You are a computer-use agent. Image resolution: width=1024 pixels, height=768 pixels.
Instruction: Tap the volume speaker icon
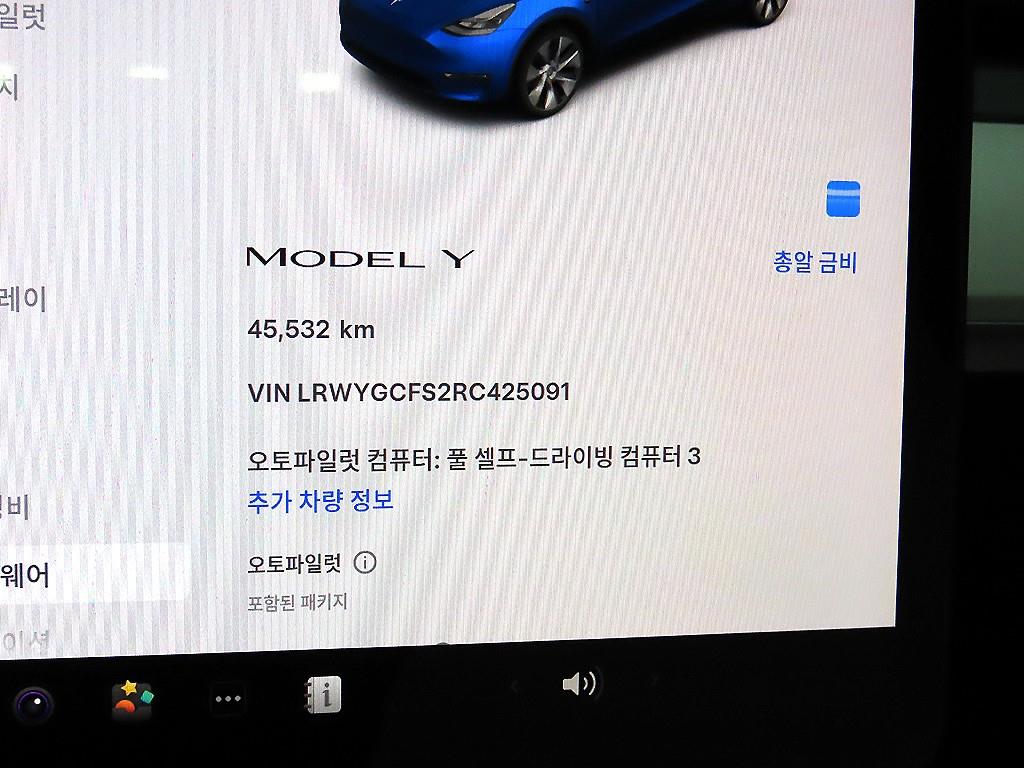[x=579, y=684]
